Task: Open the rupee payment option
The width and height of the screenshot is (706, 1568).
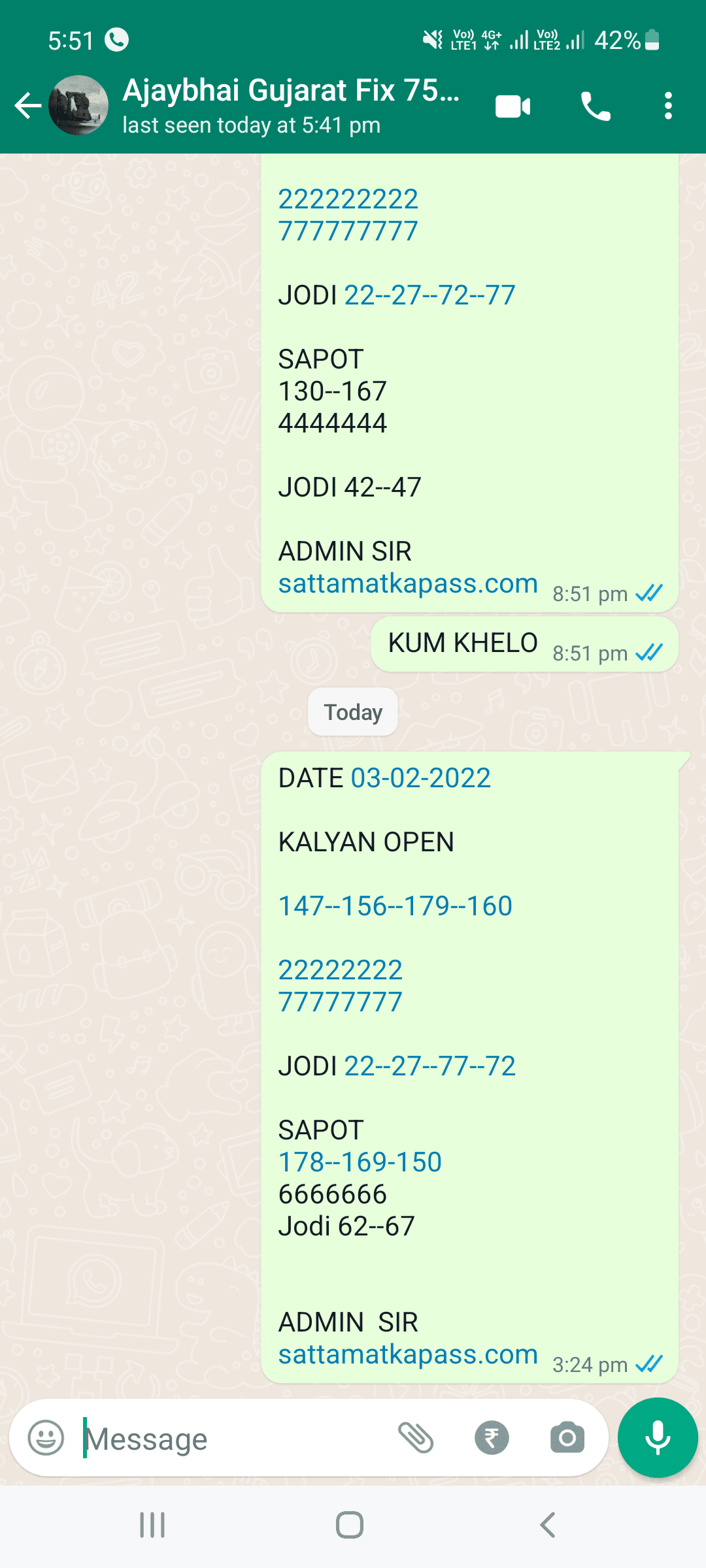Action: [x=492, y=1438]
